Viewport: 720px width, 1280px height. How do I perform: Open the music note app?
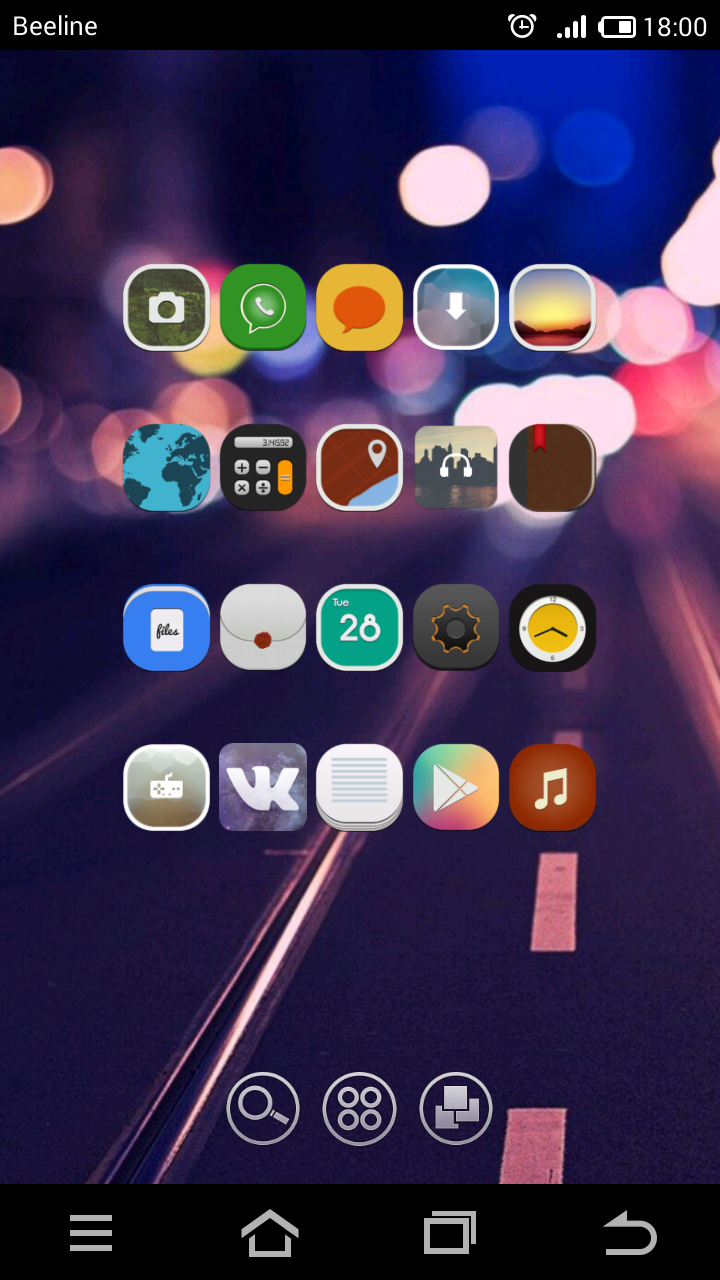click(552, 787)
